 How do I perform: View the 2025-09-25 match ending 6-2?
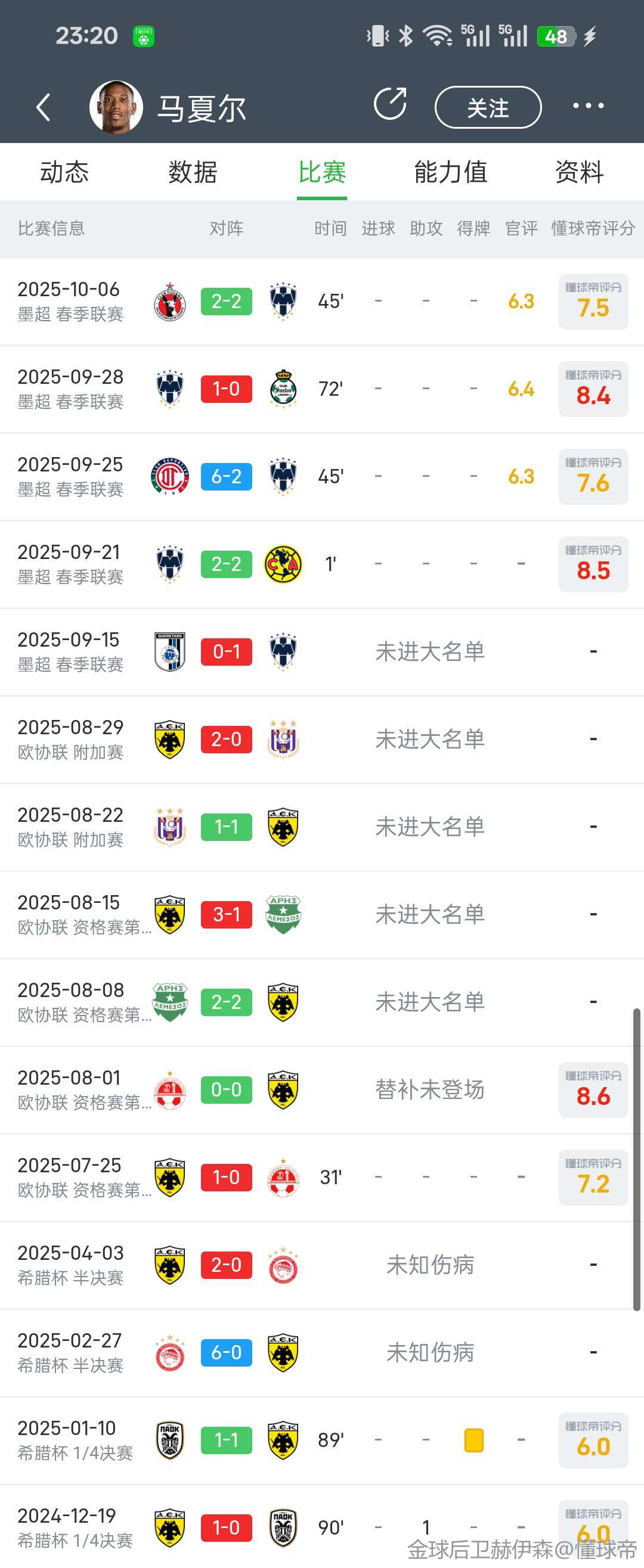[x=227, y=477]
